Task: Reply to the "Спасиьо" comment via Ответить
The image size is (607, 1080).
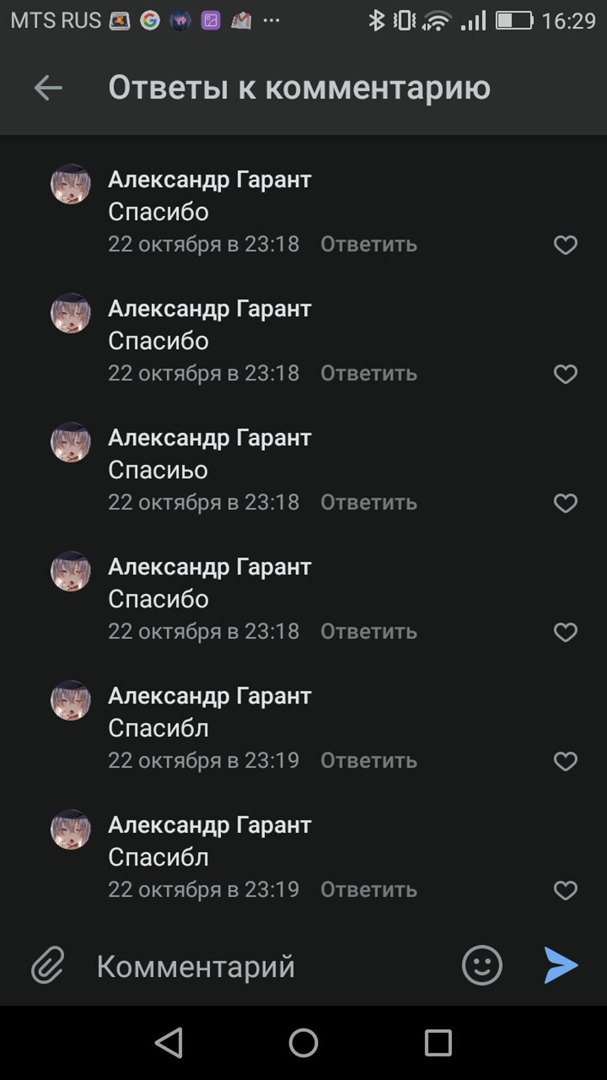Action: pyautogui.click(x=368, y=502)
